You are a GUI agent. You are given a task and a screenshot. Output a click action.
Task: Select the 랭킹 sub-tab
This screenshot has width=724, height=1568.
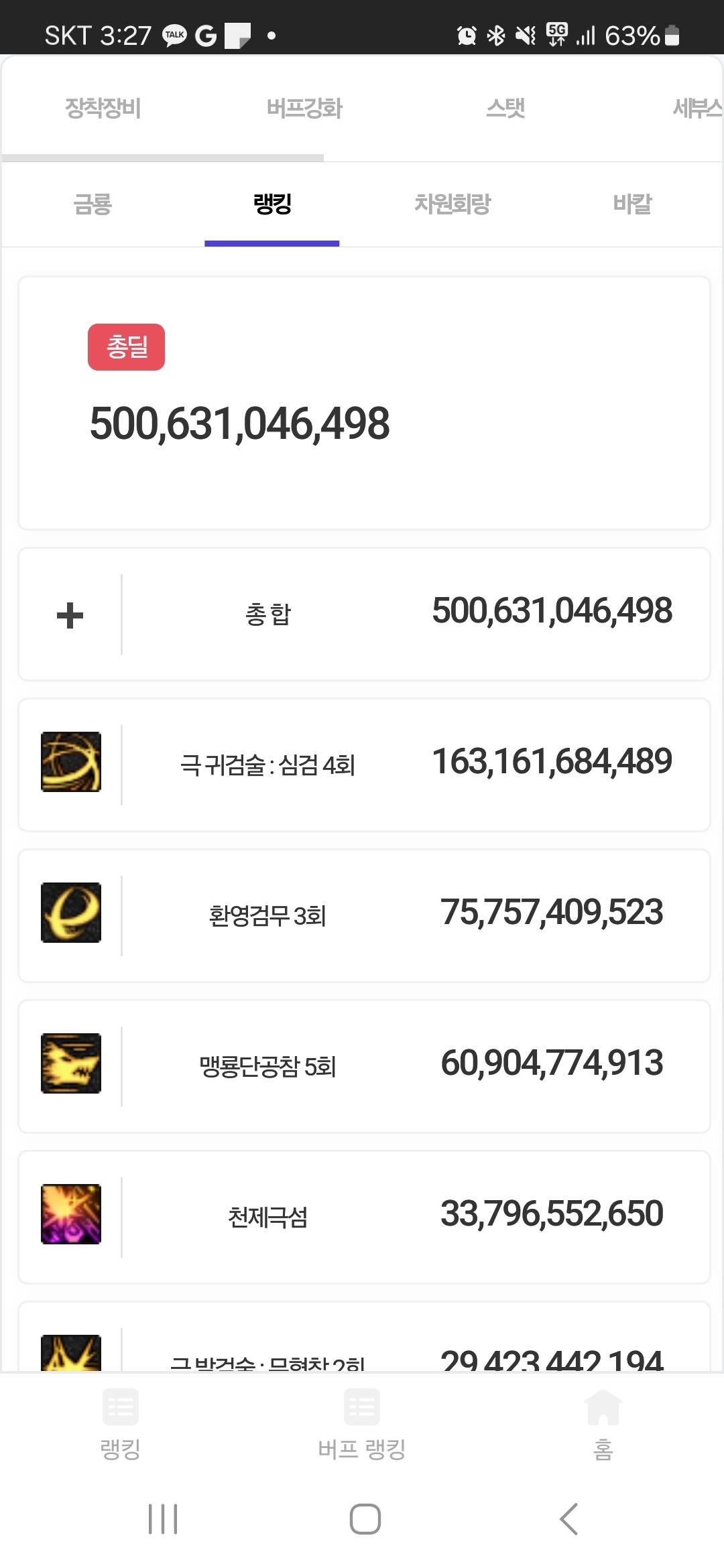(272, 204)
